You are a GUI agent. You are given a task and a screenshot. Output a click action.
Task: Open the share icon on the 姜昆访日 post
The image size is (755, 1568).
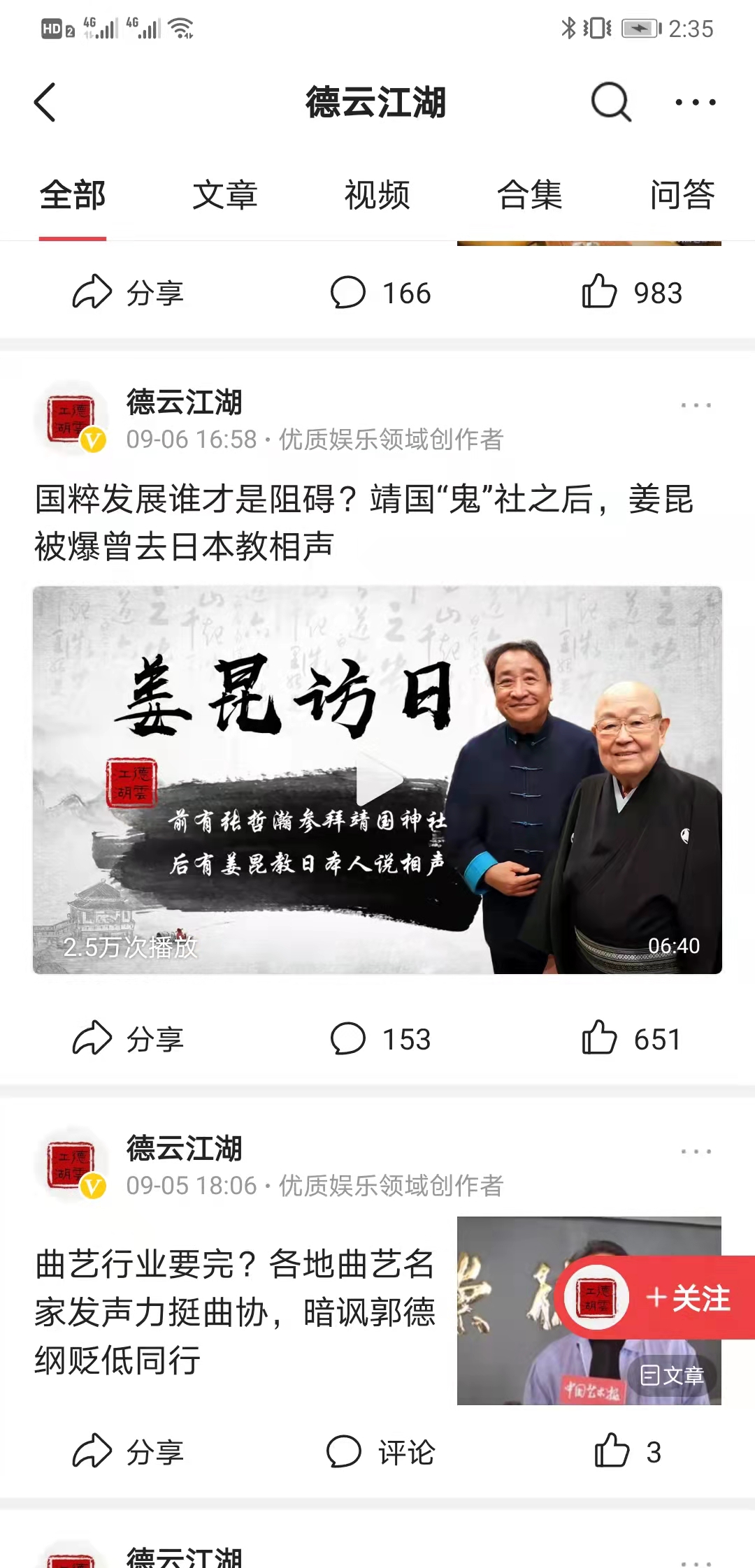pyautogui.click(x=92, y=1039)
